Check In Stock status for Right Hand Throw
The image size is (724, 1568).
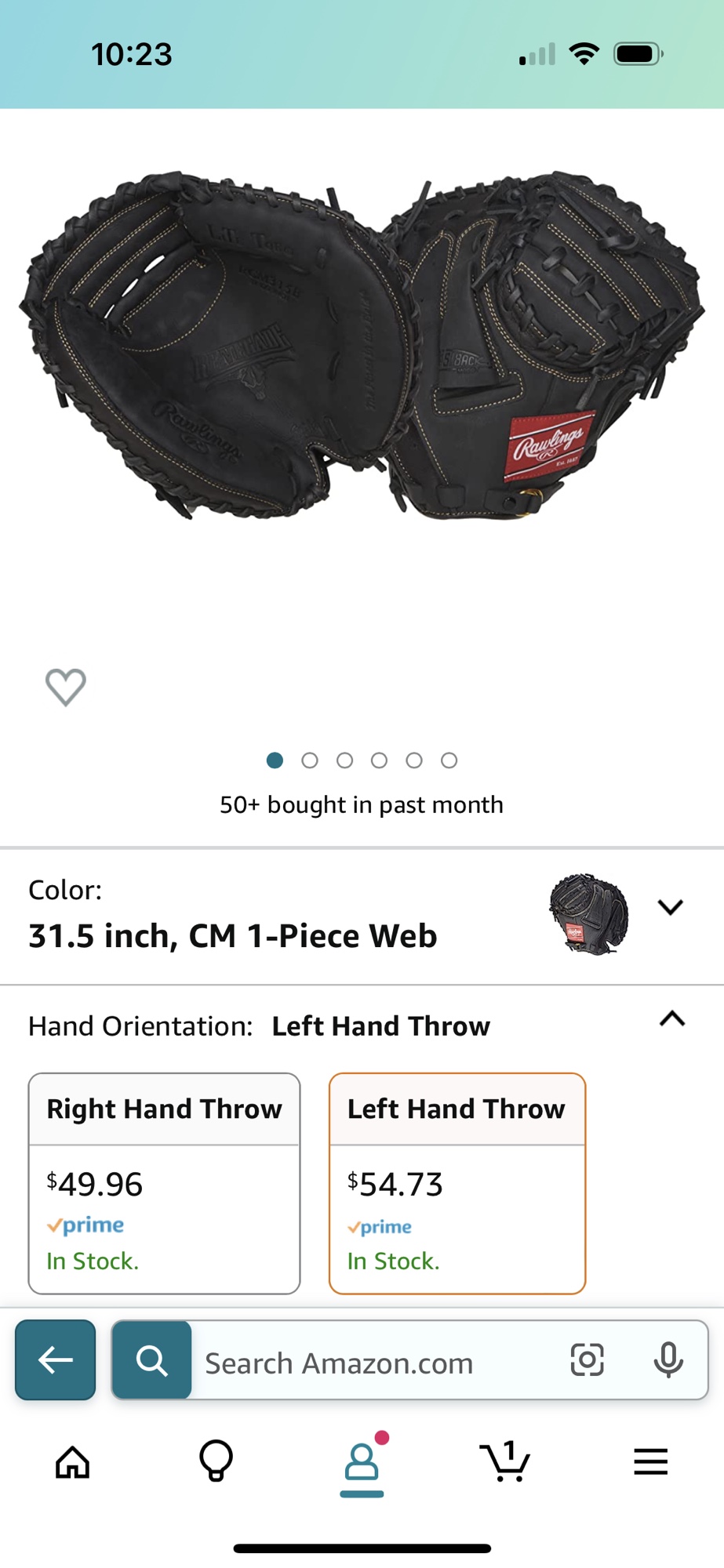tap(92, 1261)
